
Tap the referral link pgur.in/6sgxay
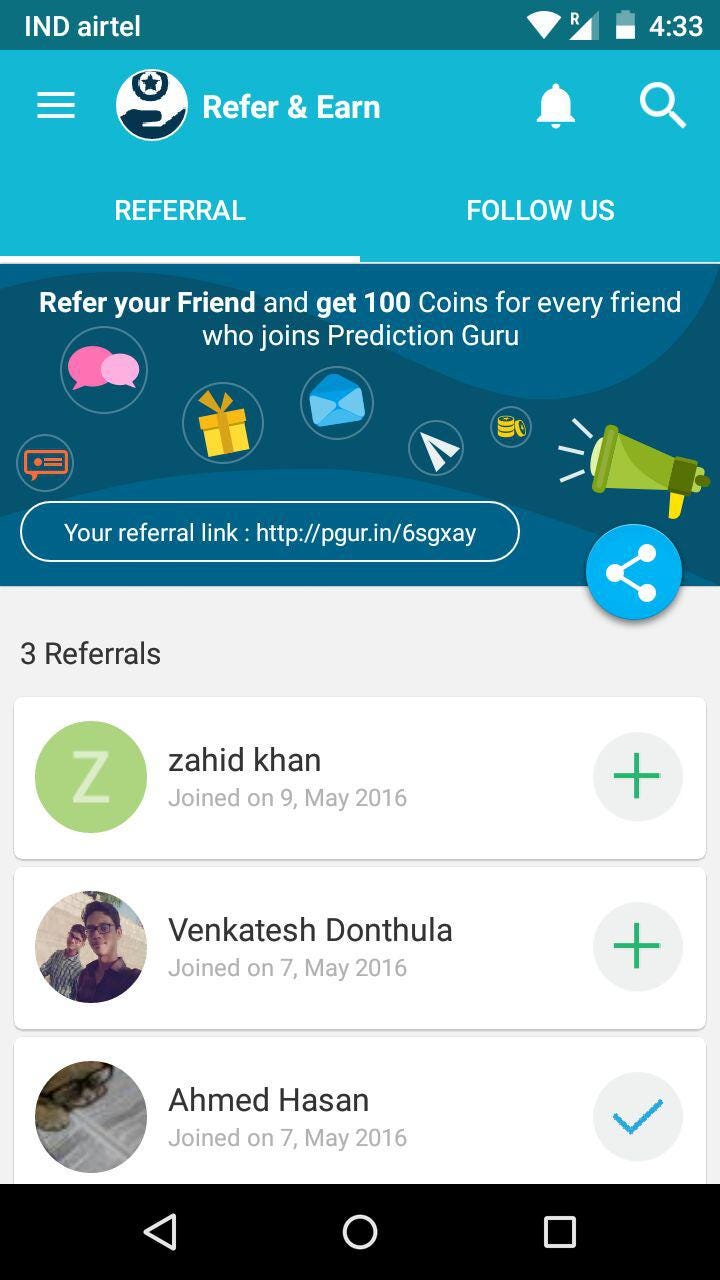click(270, 532)
